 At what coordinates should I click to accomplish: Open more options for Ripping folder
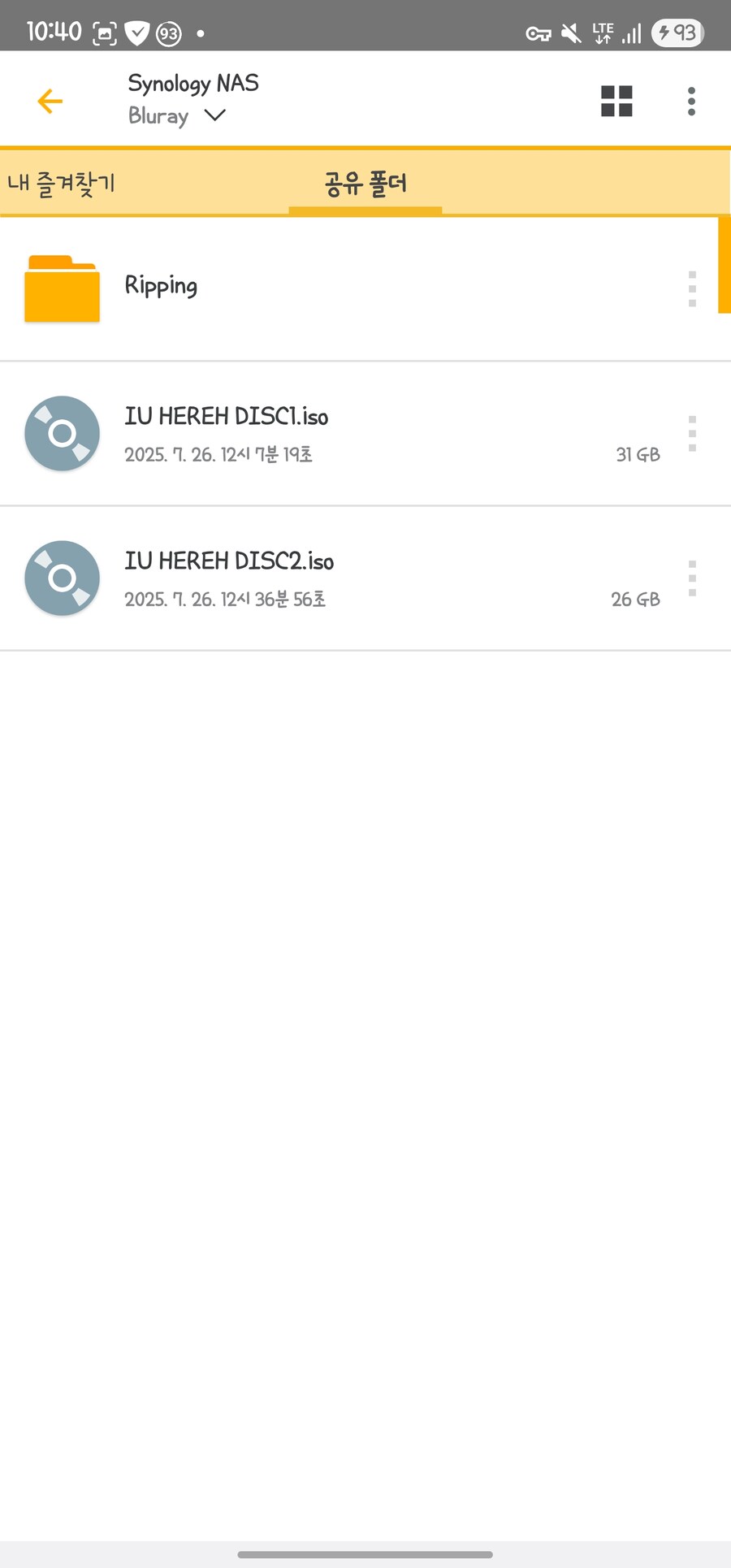pyautogui.click(x=692, y=288)
